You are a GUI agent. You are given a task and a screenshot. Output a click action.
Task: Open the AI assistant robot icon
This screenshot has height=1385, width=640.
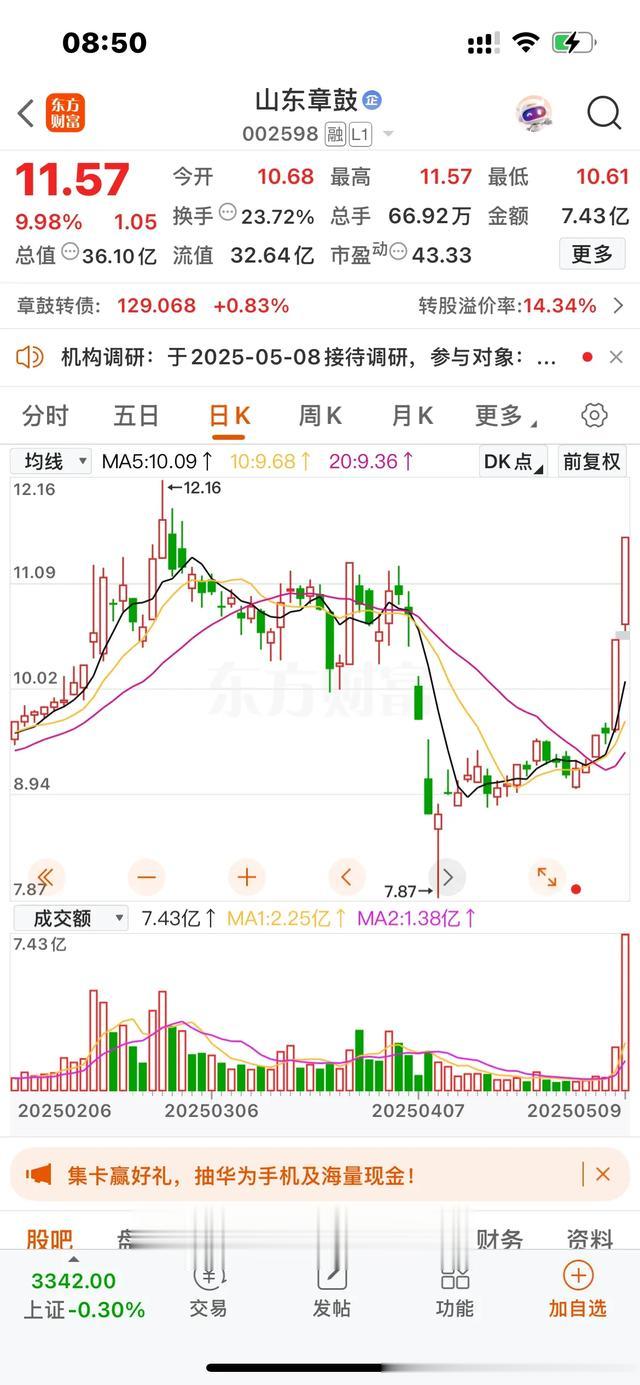pos(534,114)
